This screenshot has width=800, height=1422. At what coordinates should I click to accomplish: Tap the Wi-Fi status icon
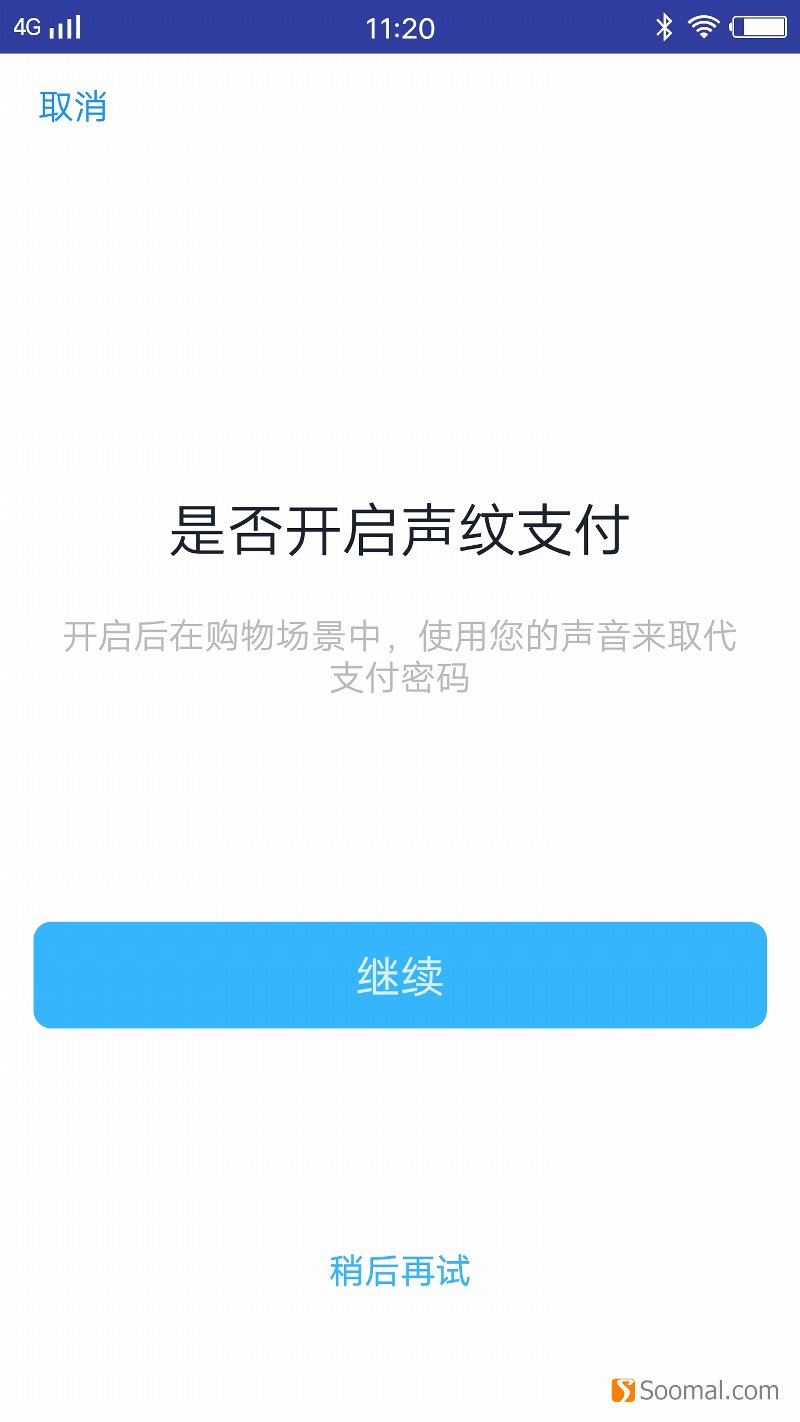click(x=704, y=25)
